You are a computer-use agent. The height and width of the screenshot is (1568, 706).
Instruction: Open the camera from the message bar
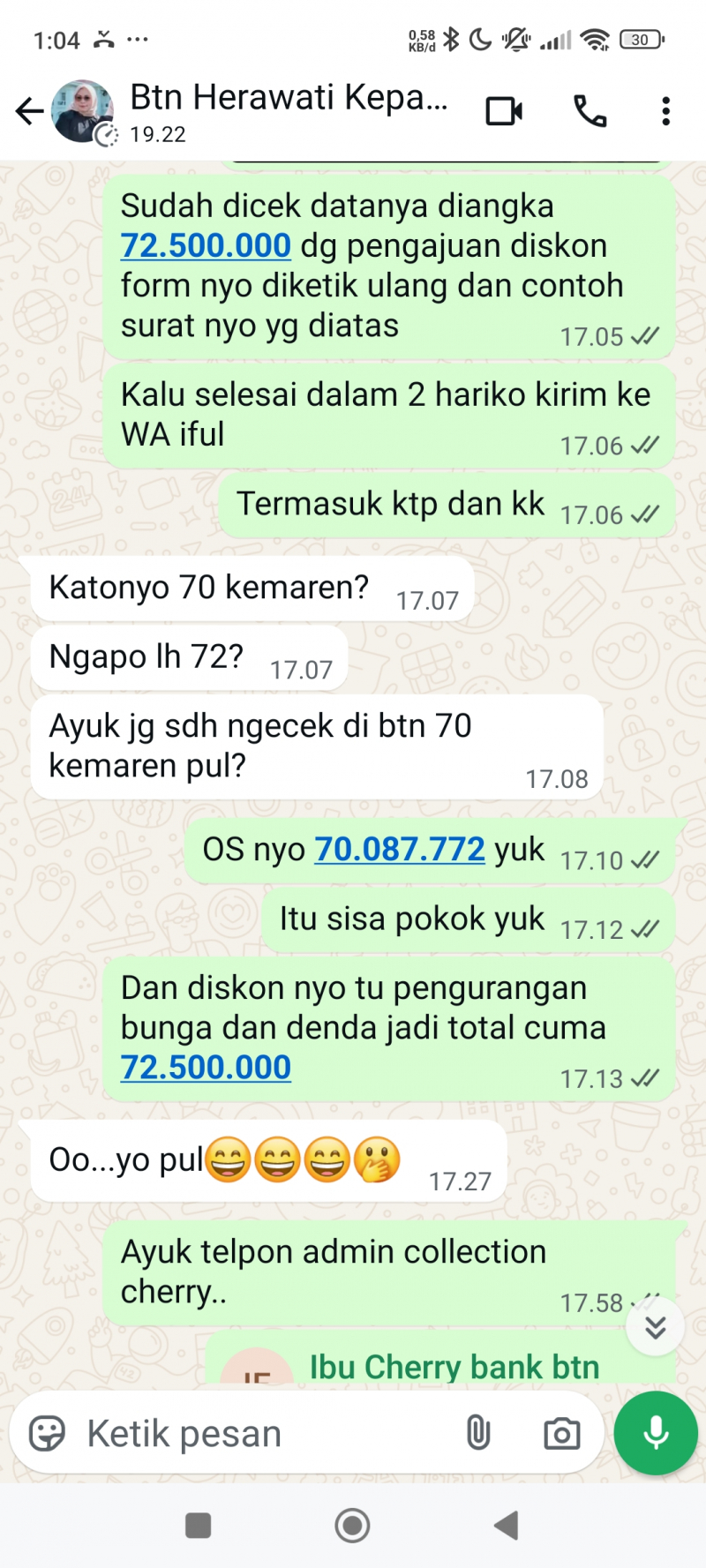(561, 1434)
